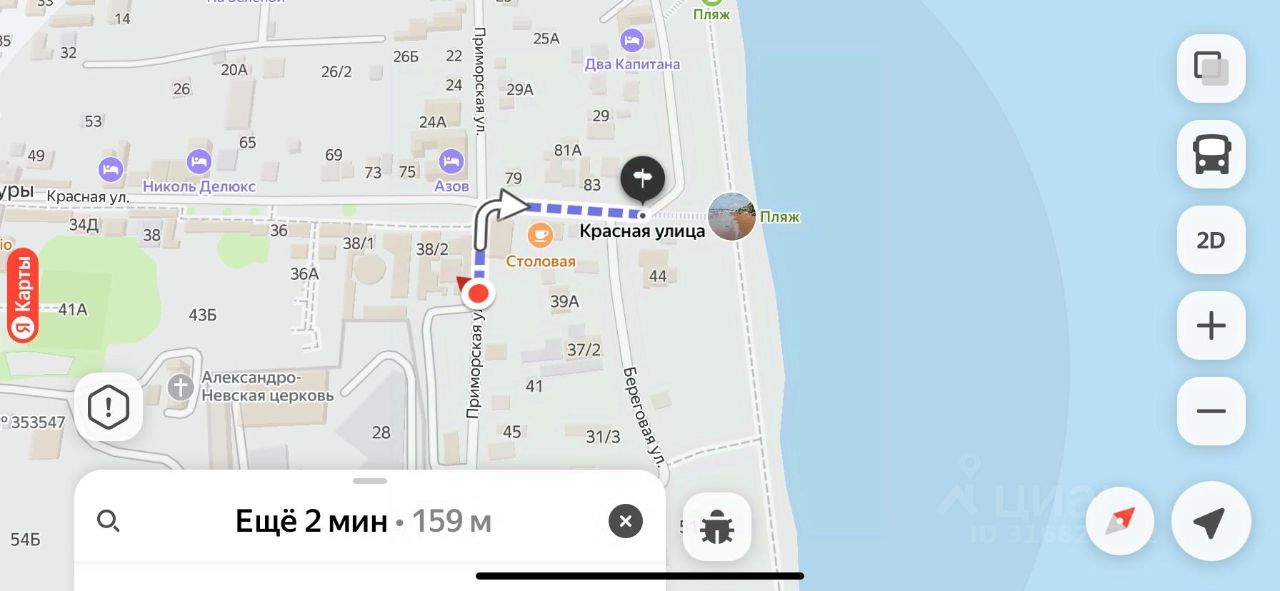Open the Пляж photo marker
The image size is (1280, 591).
coord(732,216)
